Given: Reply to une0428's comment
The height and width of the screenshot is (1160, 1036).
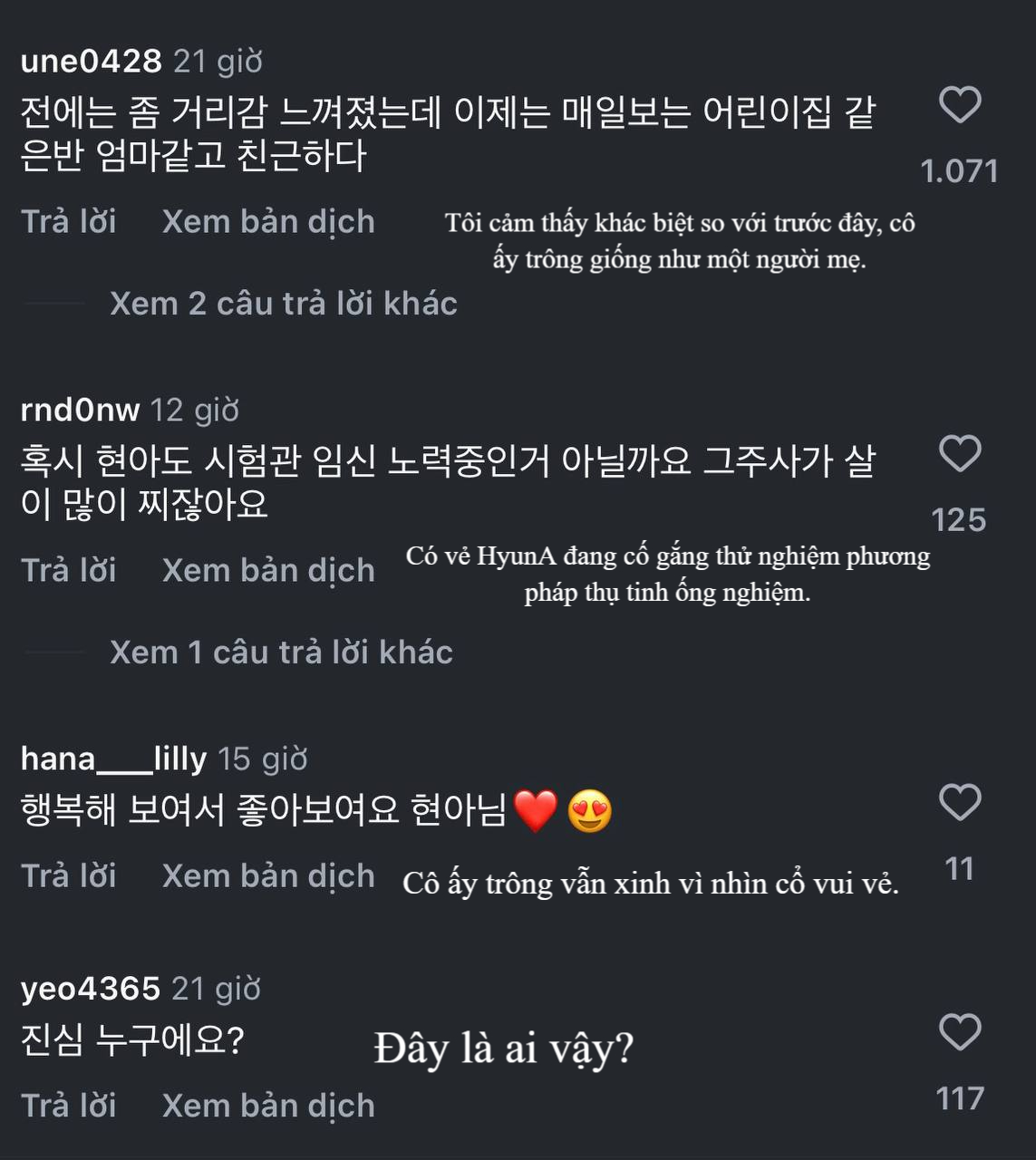Looking at the screenshot, I should [69, 222].
